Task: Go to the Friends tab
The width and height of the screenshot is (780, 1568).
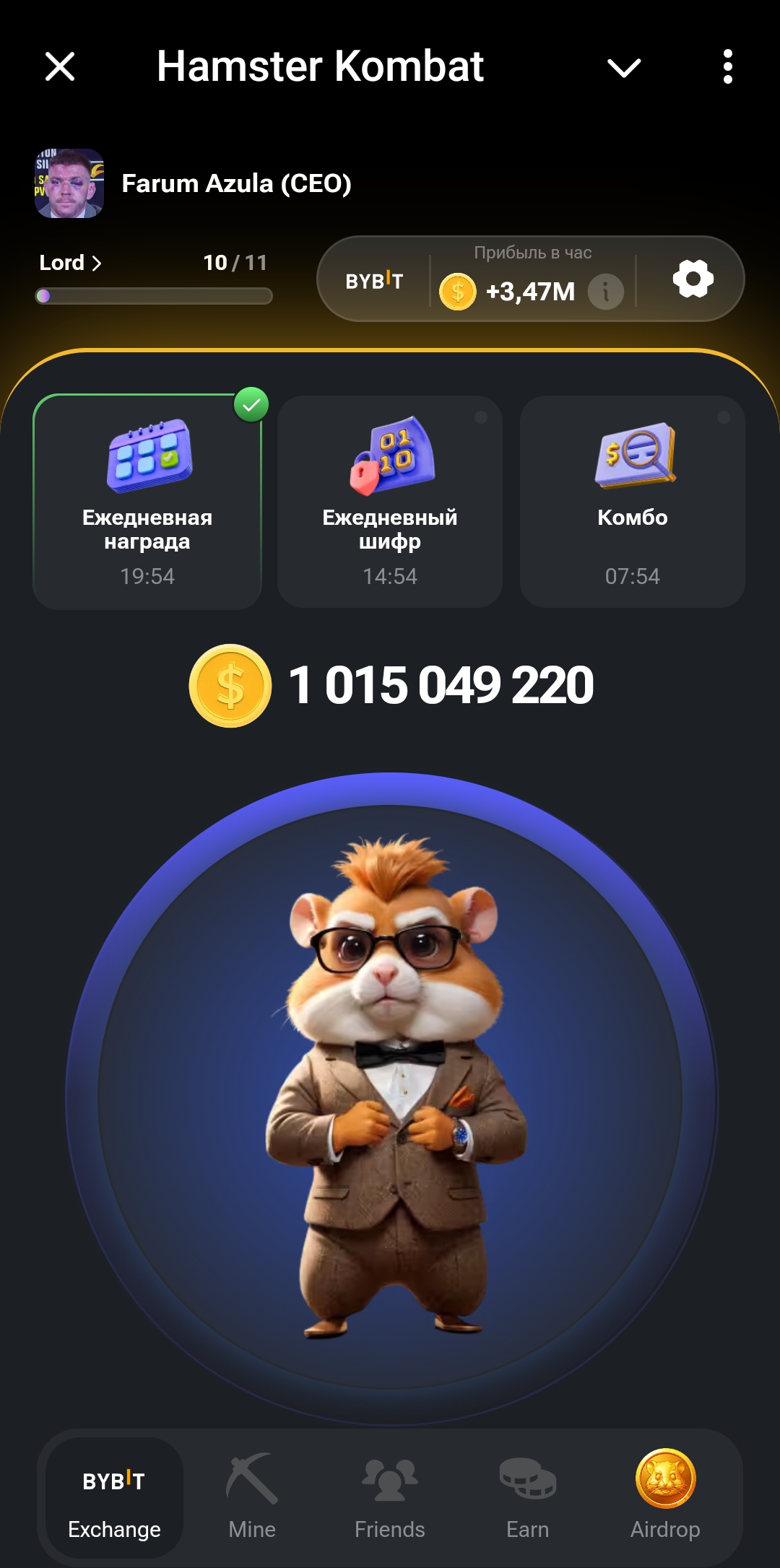Action: (x=390, y=1497)
